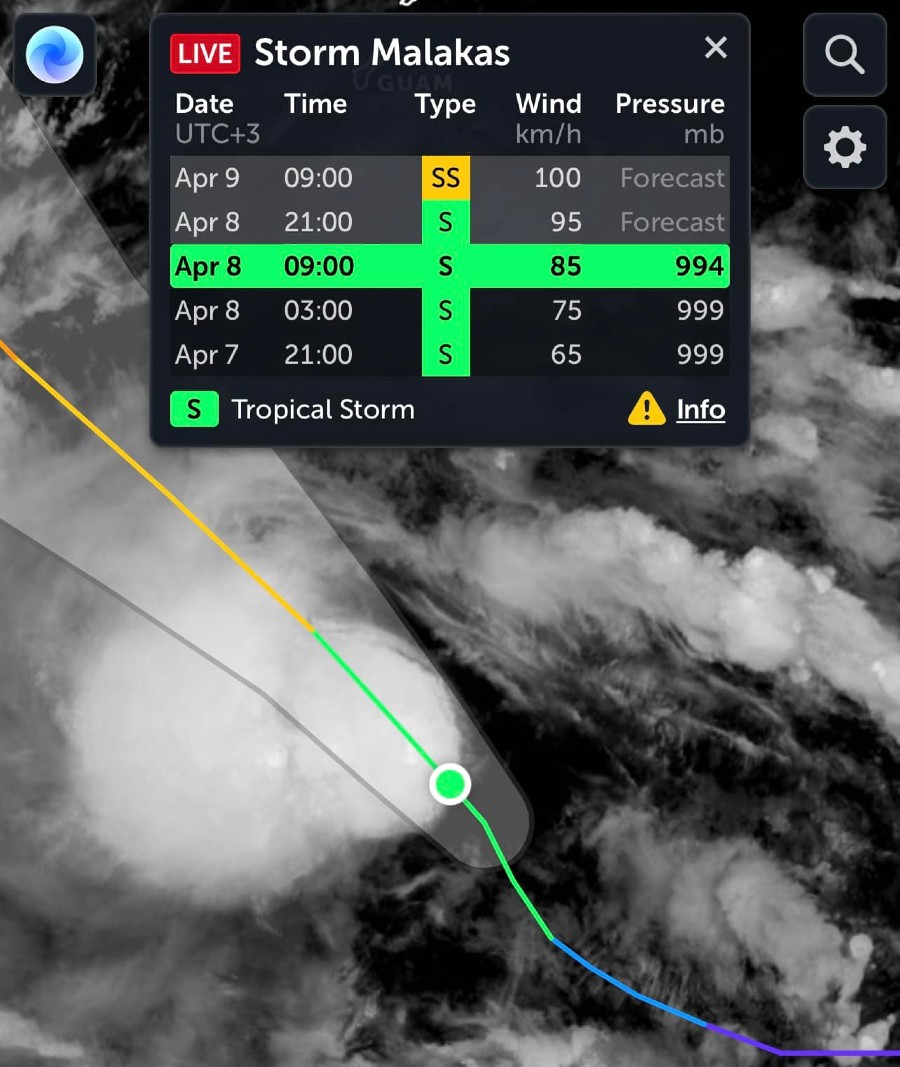Close the Storm Malakas panel

(x=715, y=48)
